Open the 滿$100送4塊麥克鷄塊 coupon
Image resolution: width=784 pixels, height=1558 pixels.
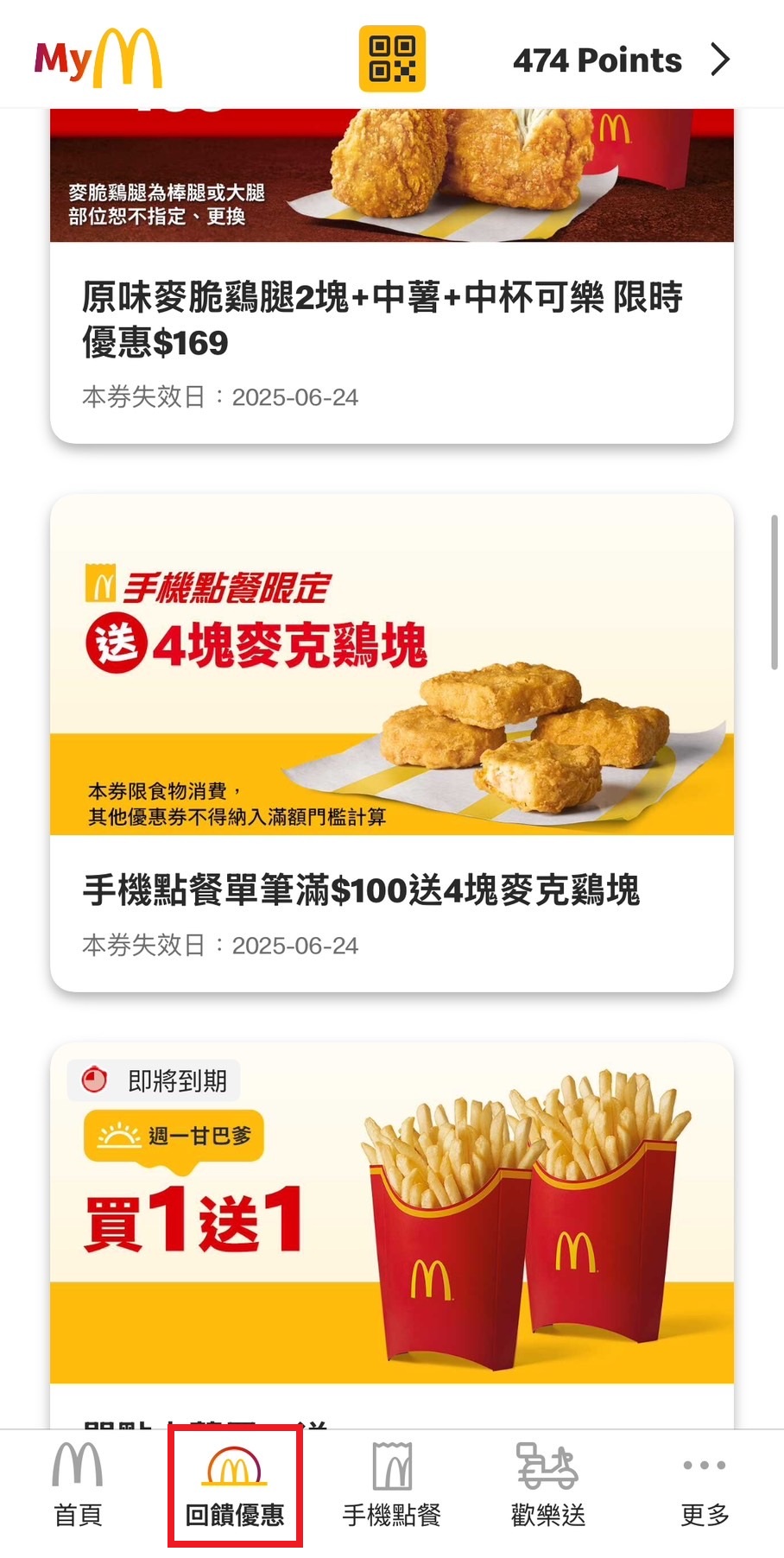pyautogui.click(x=391, y=743)
